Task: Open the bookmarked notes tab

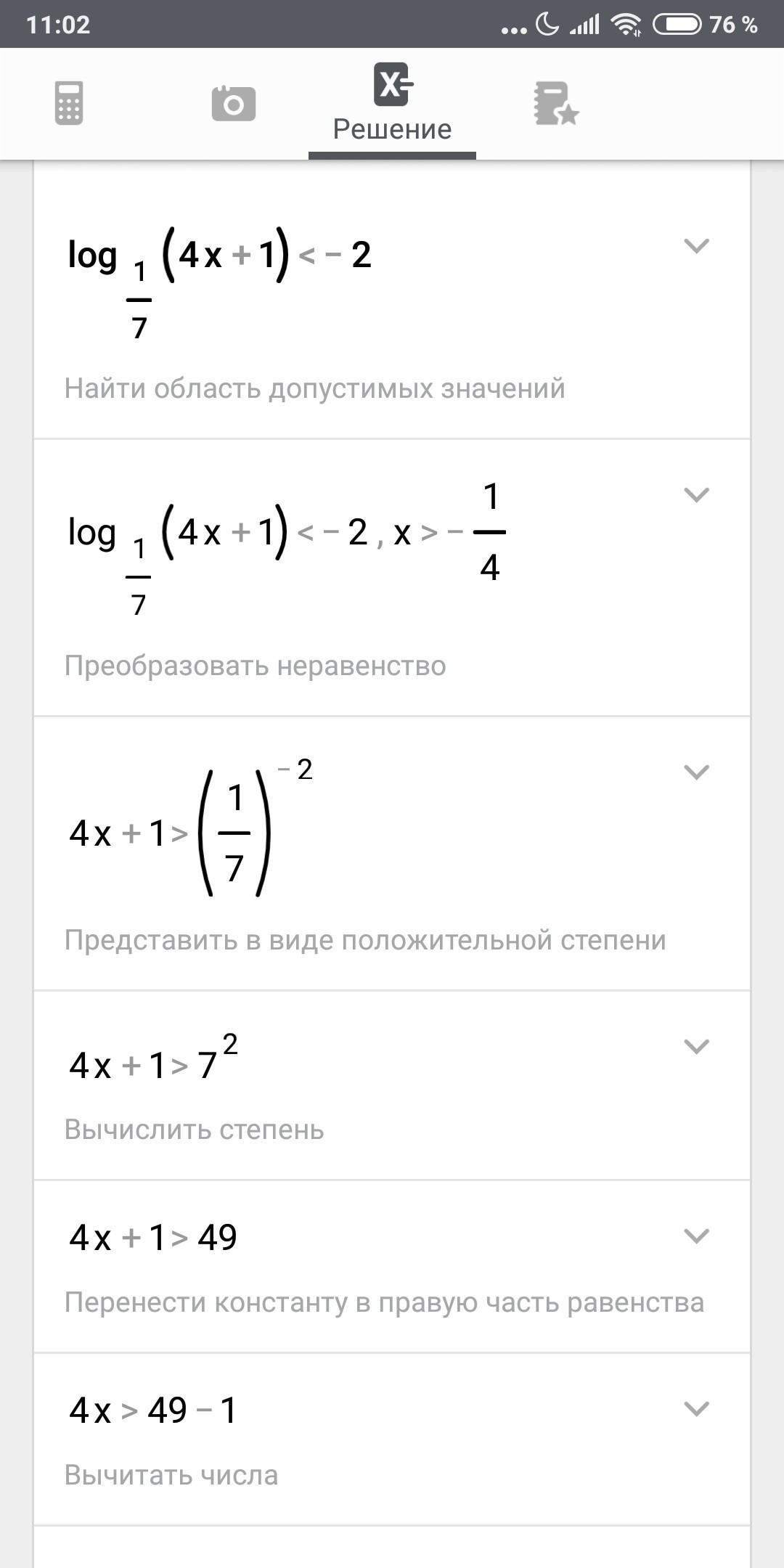Action: point(555,103)
